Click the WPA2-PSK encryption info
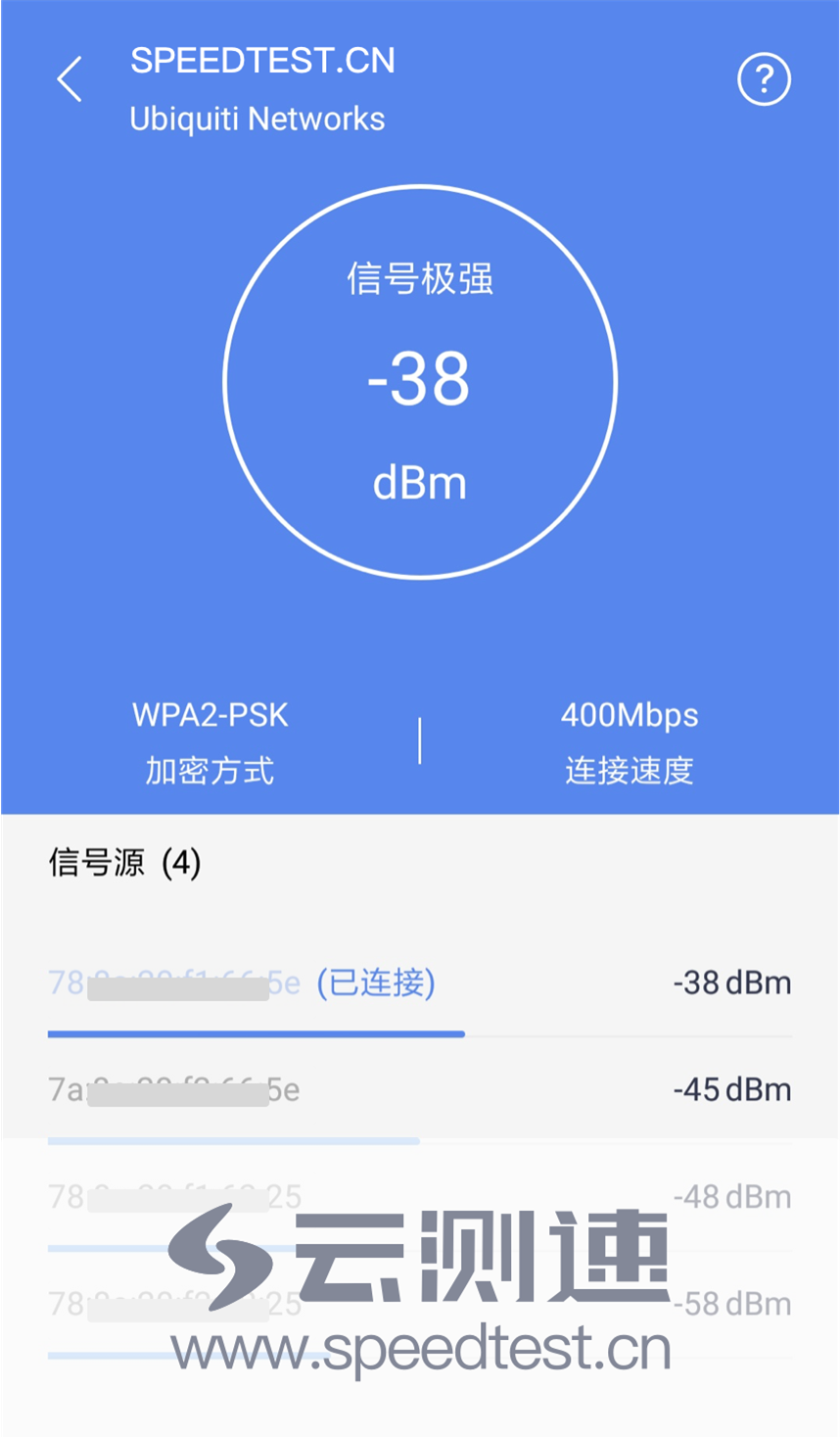 pyautogui.click(x=209, y=740)
